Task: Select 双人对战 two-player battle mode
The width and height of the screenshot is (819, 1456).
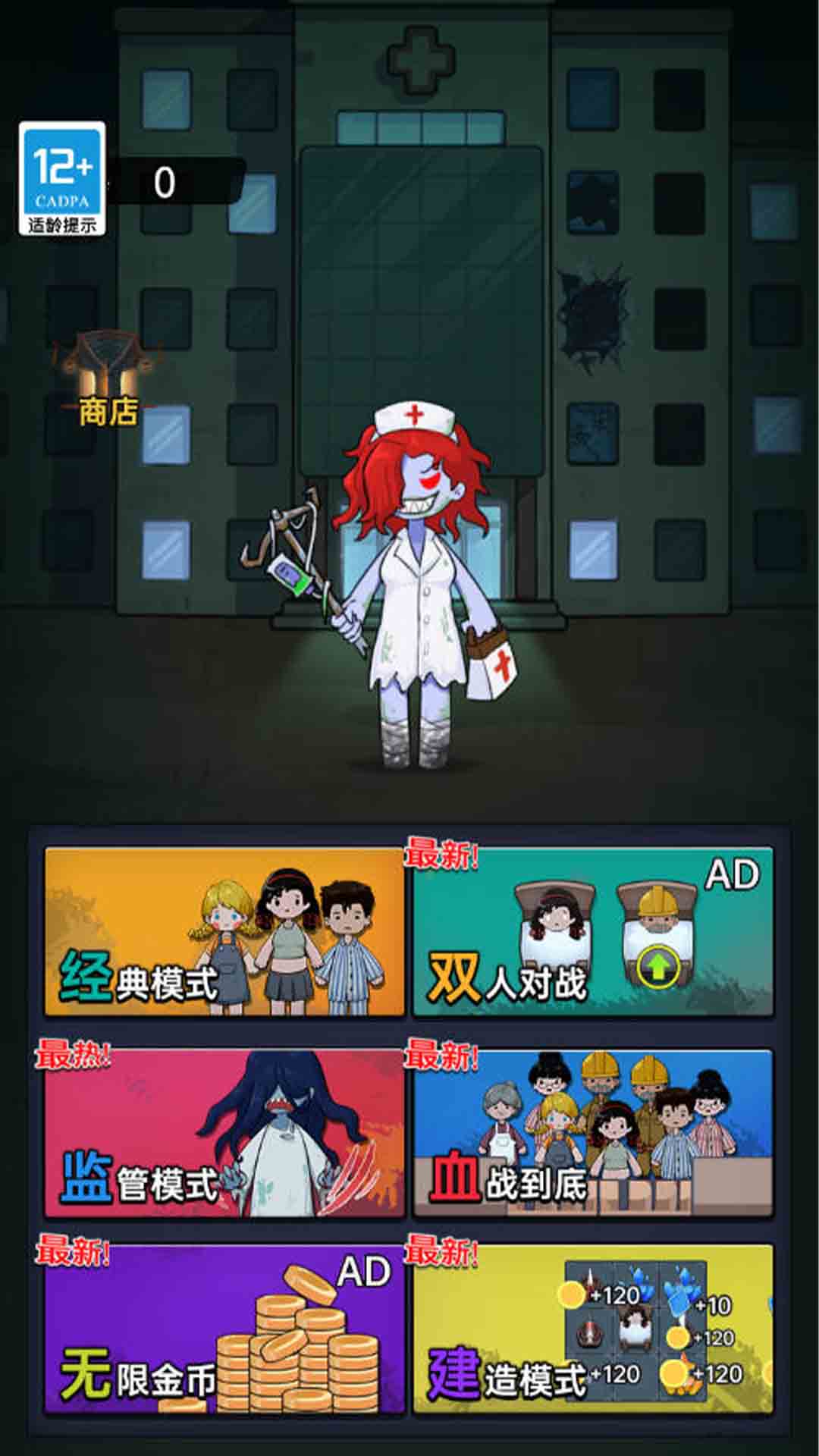Action: tap(593, 933)
